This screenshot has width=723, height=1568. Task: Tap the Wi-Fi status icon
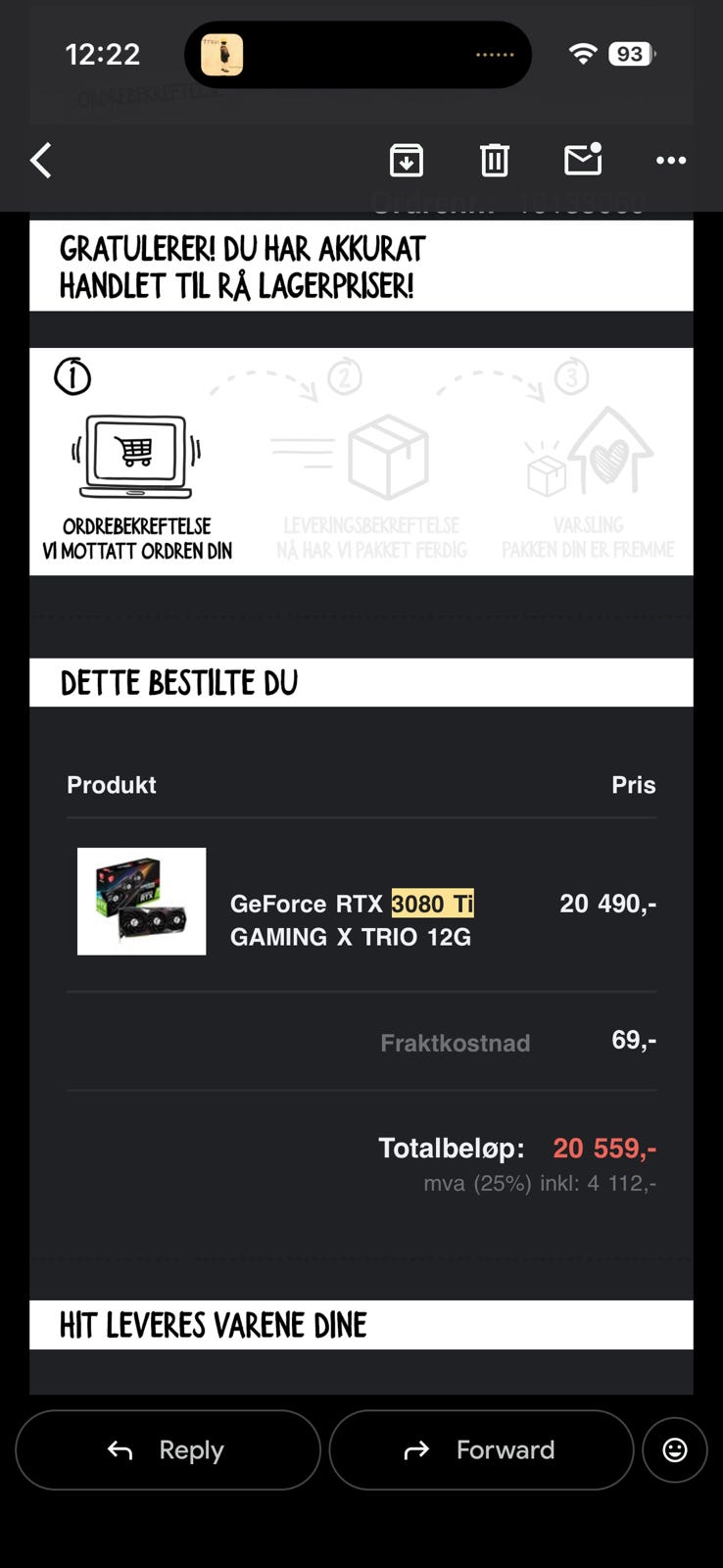point(582,54)
